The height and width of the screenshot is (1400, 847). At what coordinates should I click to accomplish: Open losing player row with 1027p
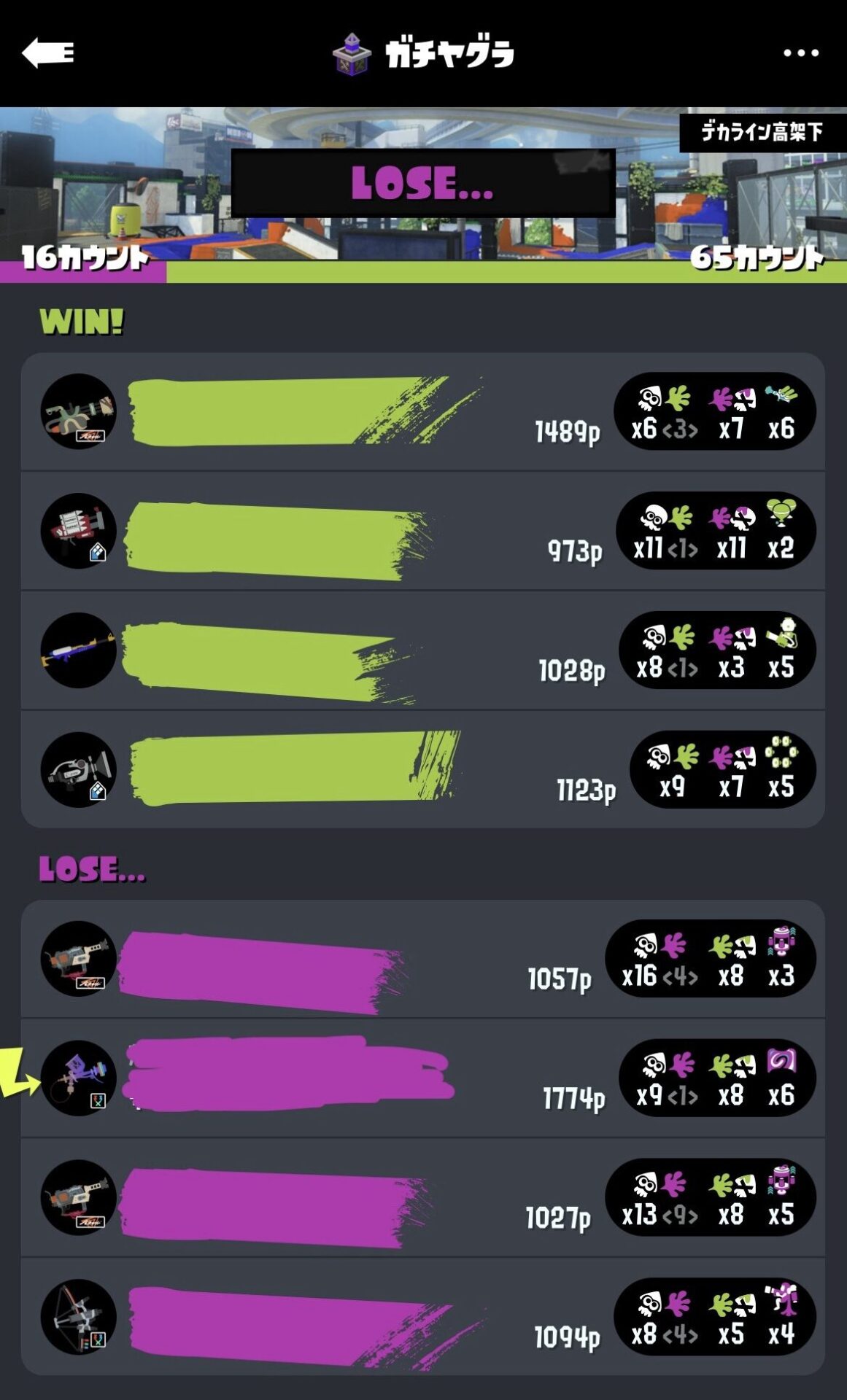click(x=423, y=1198)
